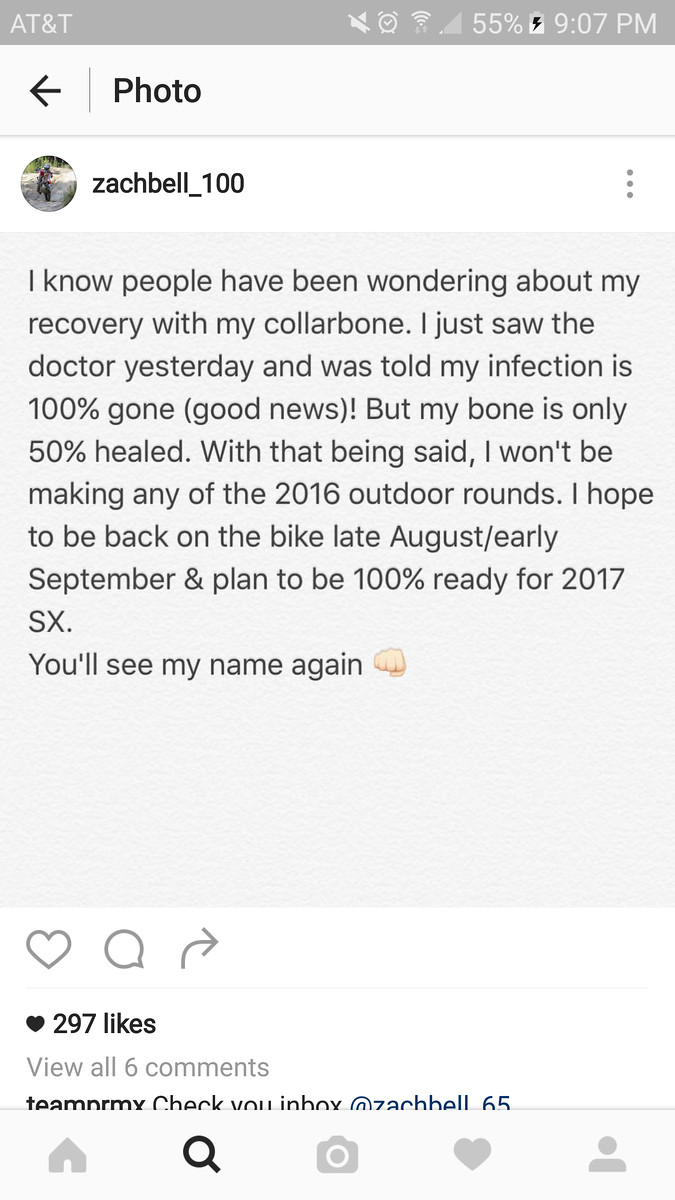Switch to the Profile tab
675x1200 pixels.
607,1156
